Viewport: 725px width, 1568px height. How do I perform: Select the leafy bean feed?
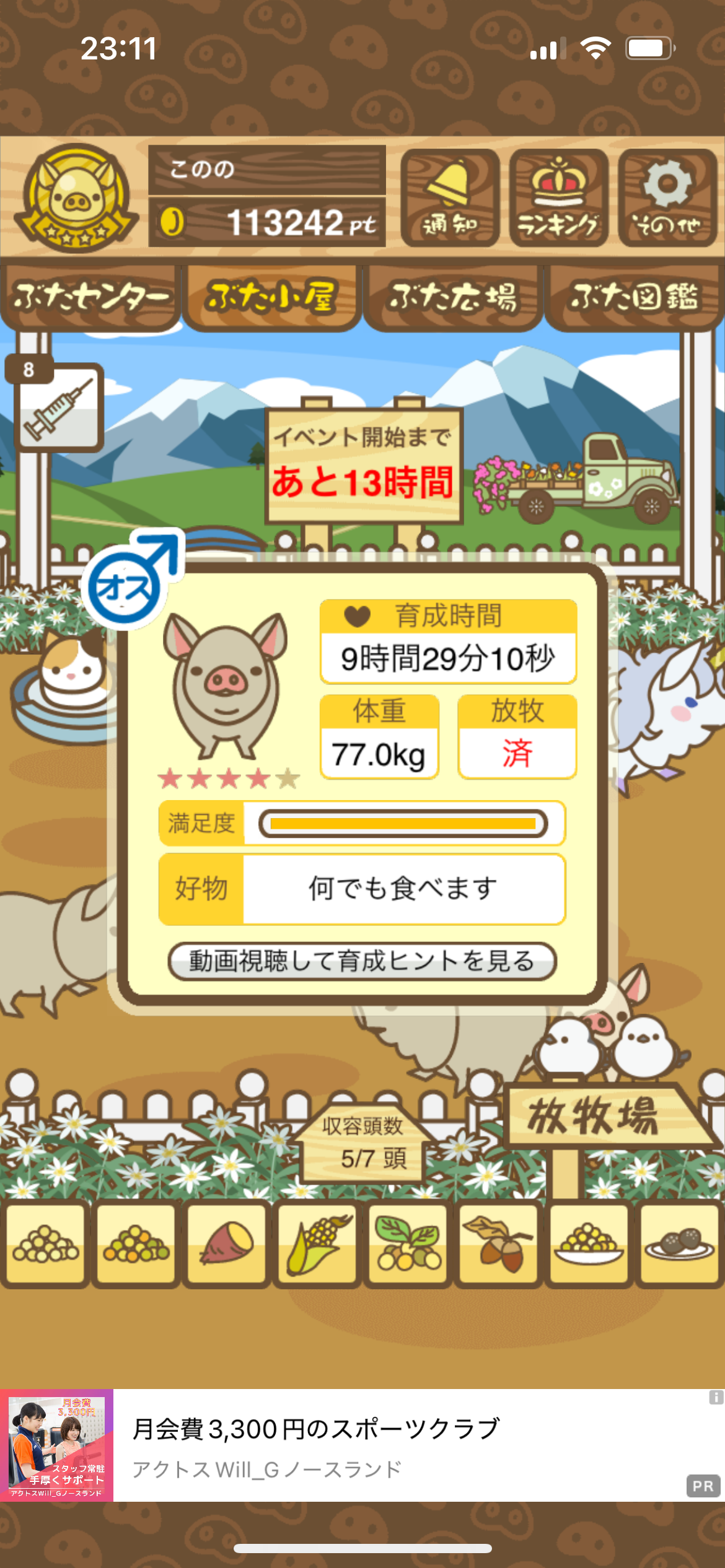point(408,1243)
